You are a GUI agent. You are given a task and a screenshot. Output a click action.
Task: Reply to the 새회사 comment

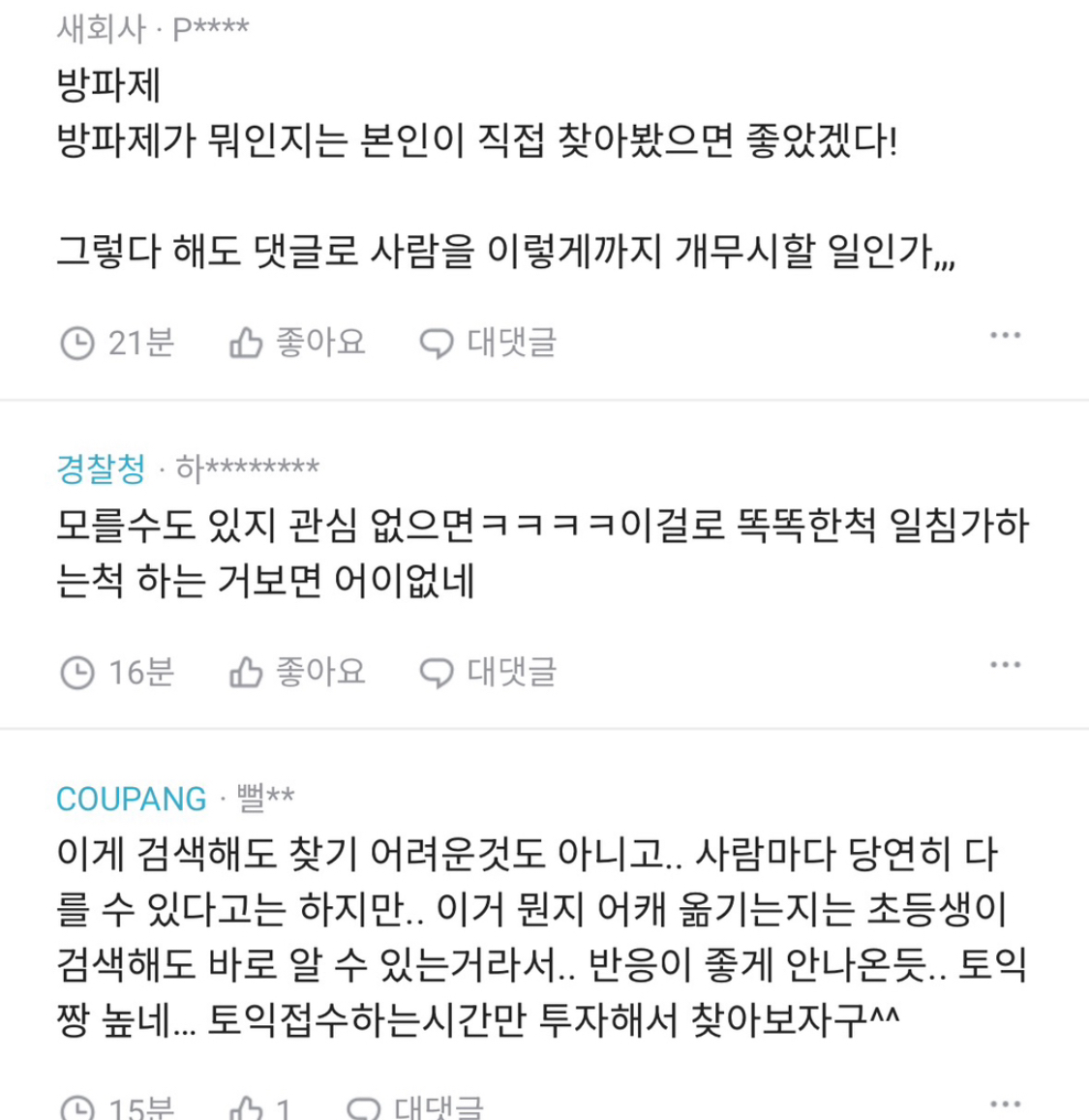[488, 343]
